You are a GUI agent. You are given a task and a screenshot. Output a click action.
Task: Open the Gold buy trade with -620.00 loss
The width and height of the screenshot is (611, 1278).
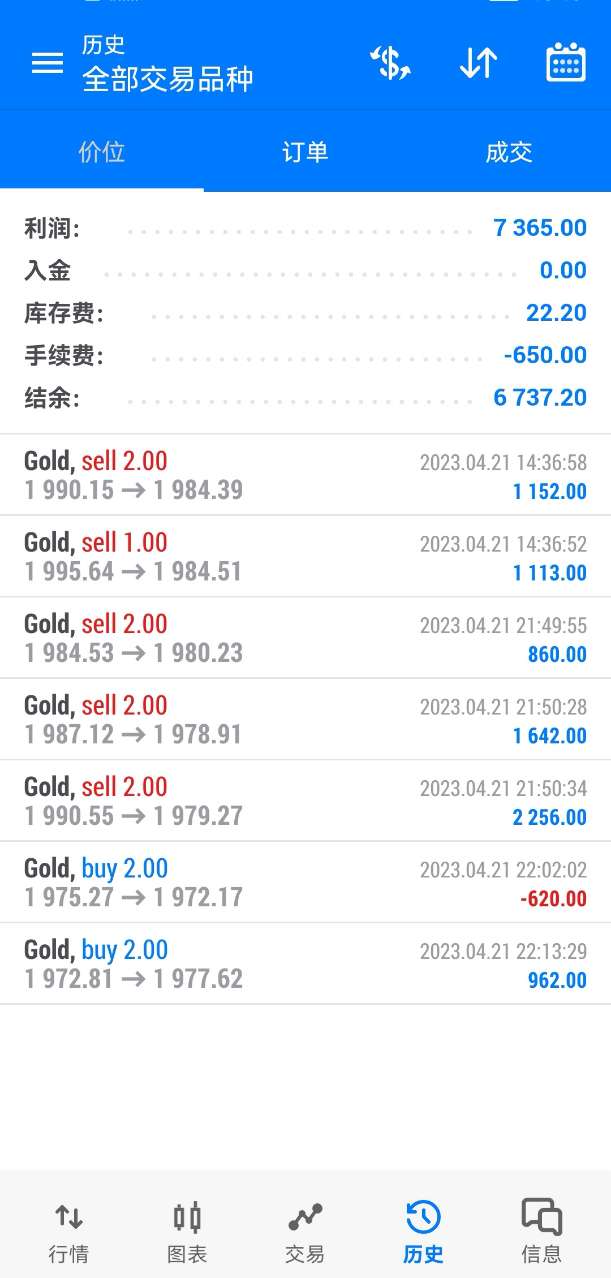point(305,882)
